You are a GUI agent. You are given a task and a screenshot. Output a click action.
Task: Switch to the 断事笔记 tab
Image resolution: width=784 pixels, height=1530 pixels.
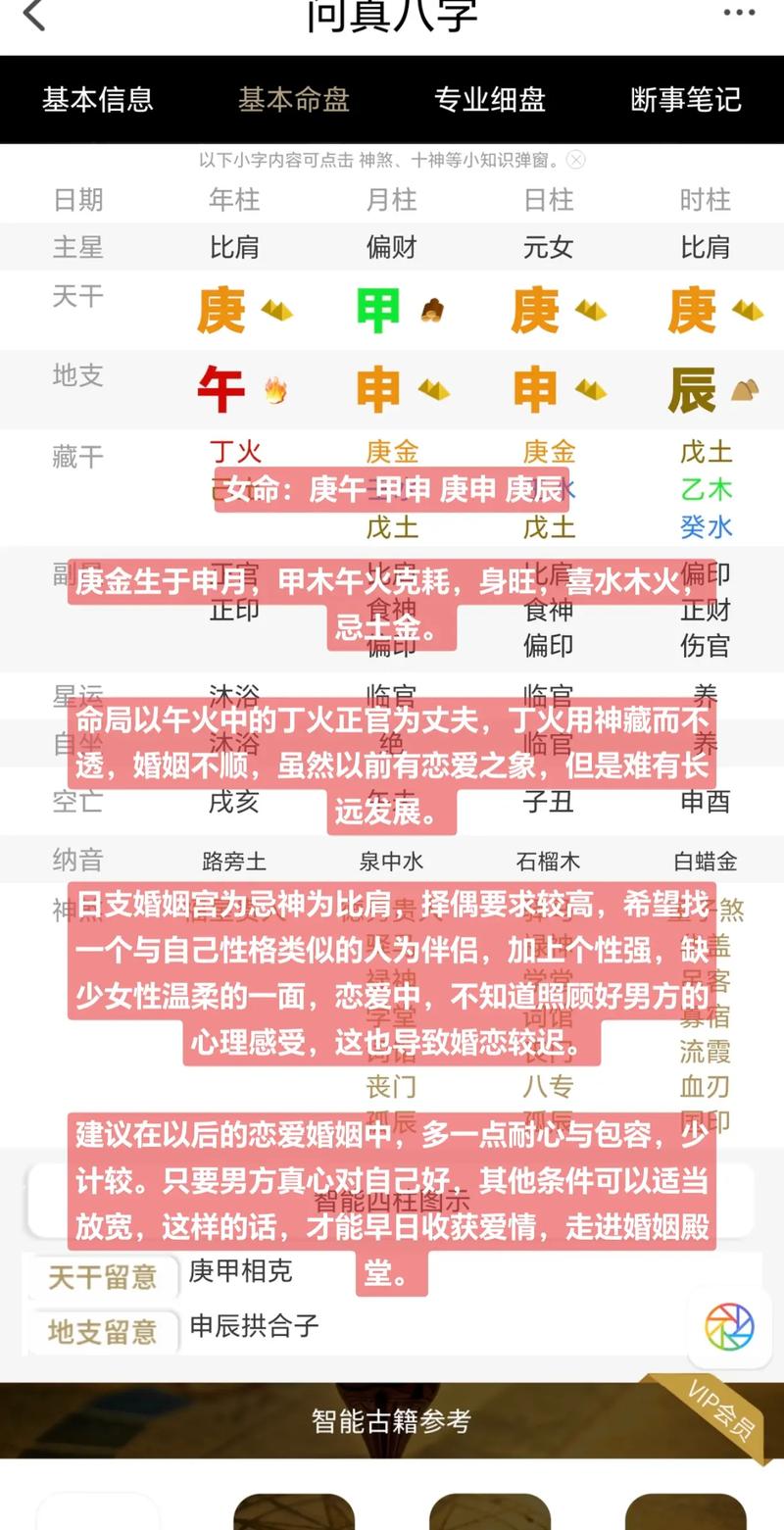pyautogui.click(x=686, y=100)
